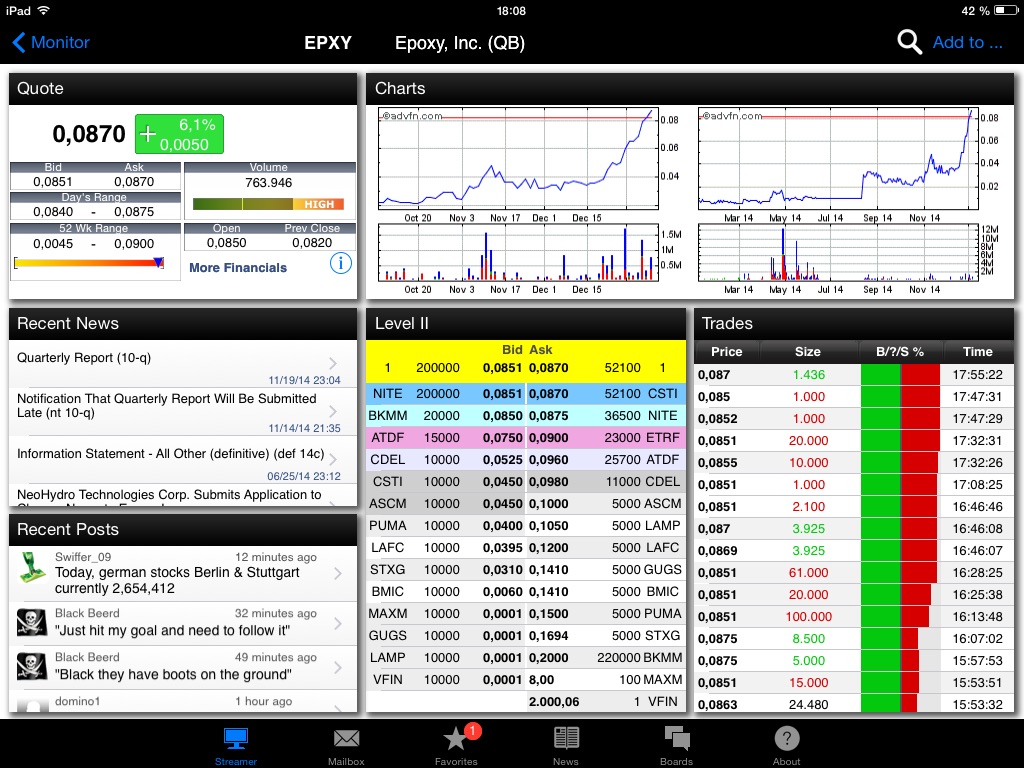1024x768 pixels.
Task: Open Swiffer_09's post about german stocks
Action: 182,573
